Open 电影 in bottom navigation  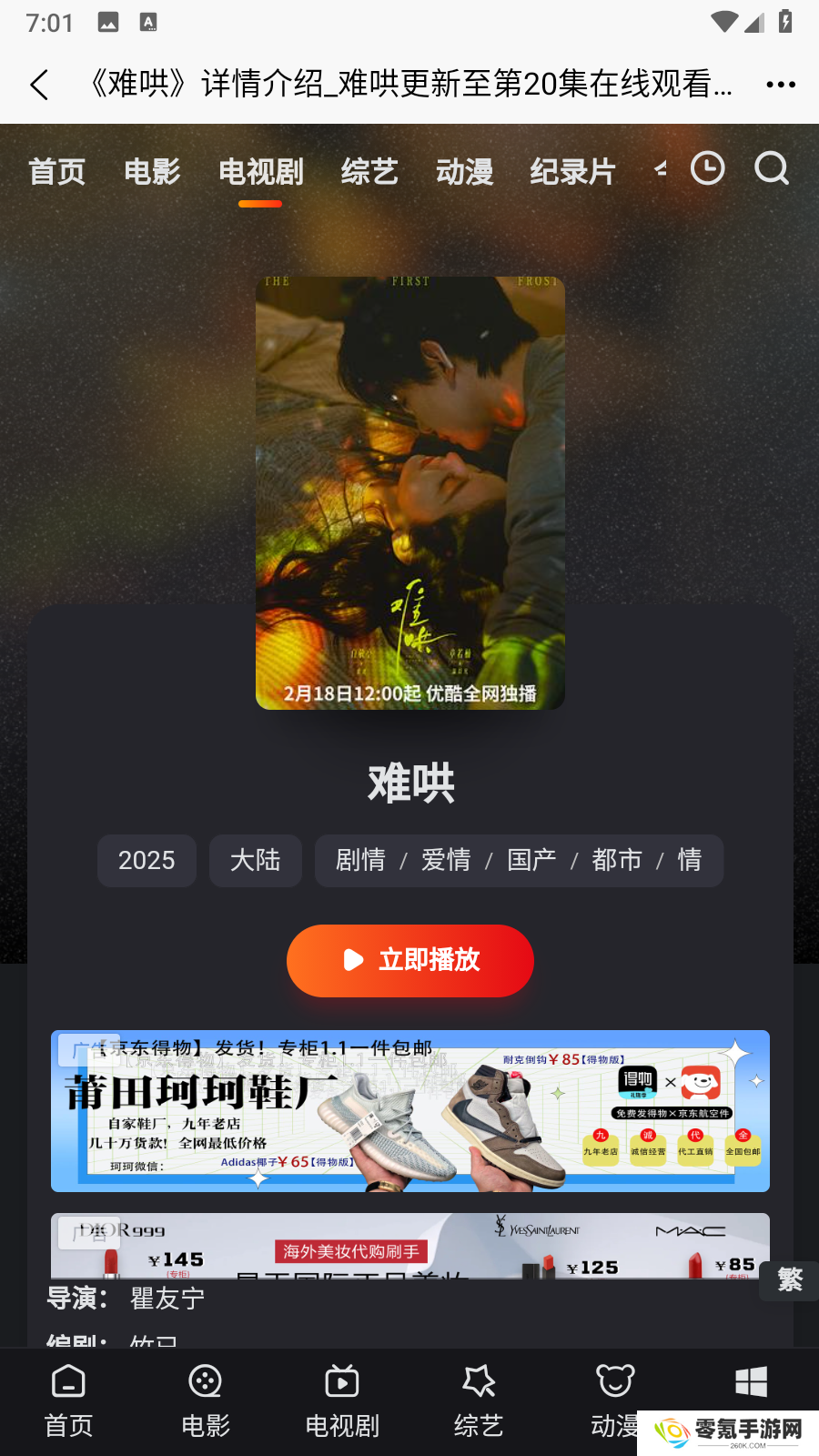206,1401
